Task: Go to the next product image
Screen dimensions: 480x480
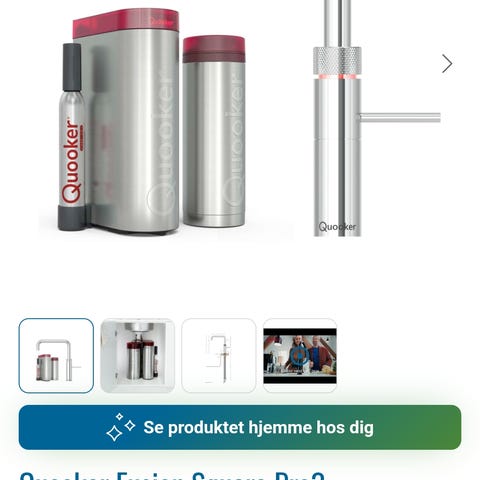Action: pos(447,64)
